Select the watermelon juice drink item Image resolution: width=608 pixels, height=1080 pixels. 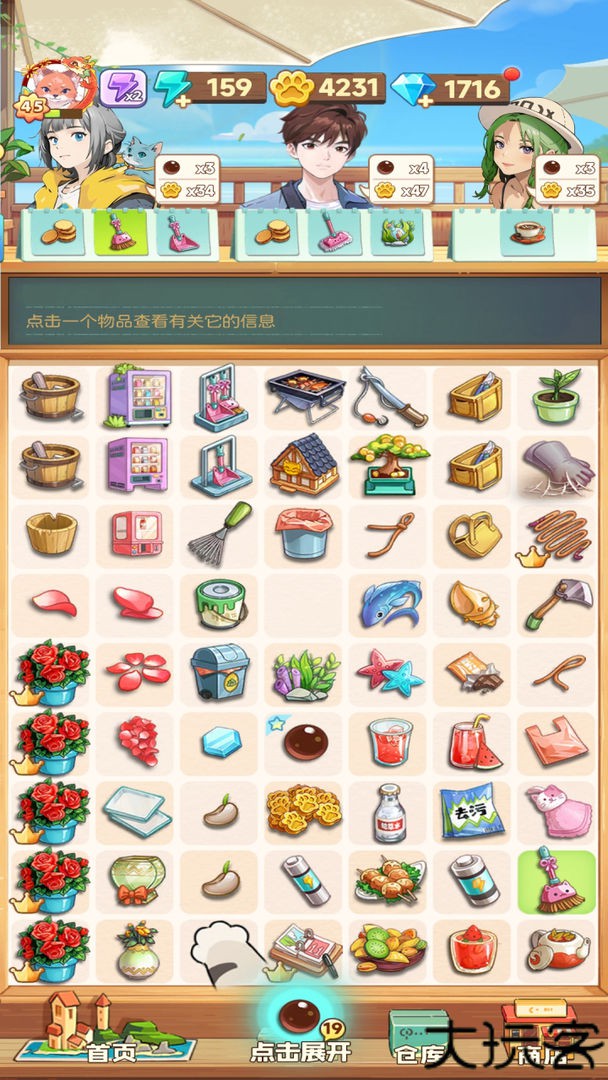[473, 741]
